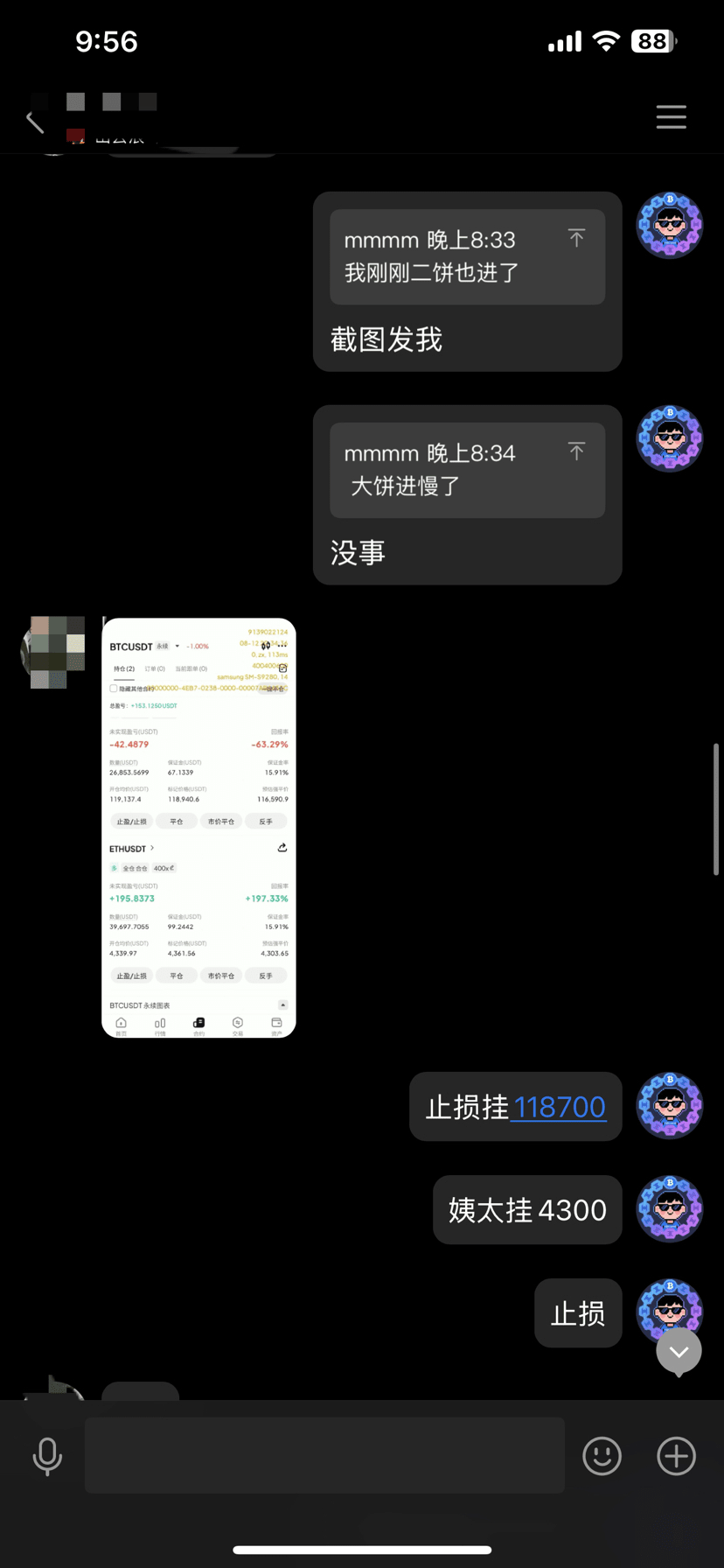View the sunglasses avatar beside 止损挂 118700

pos(669,1107)
